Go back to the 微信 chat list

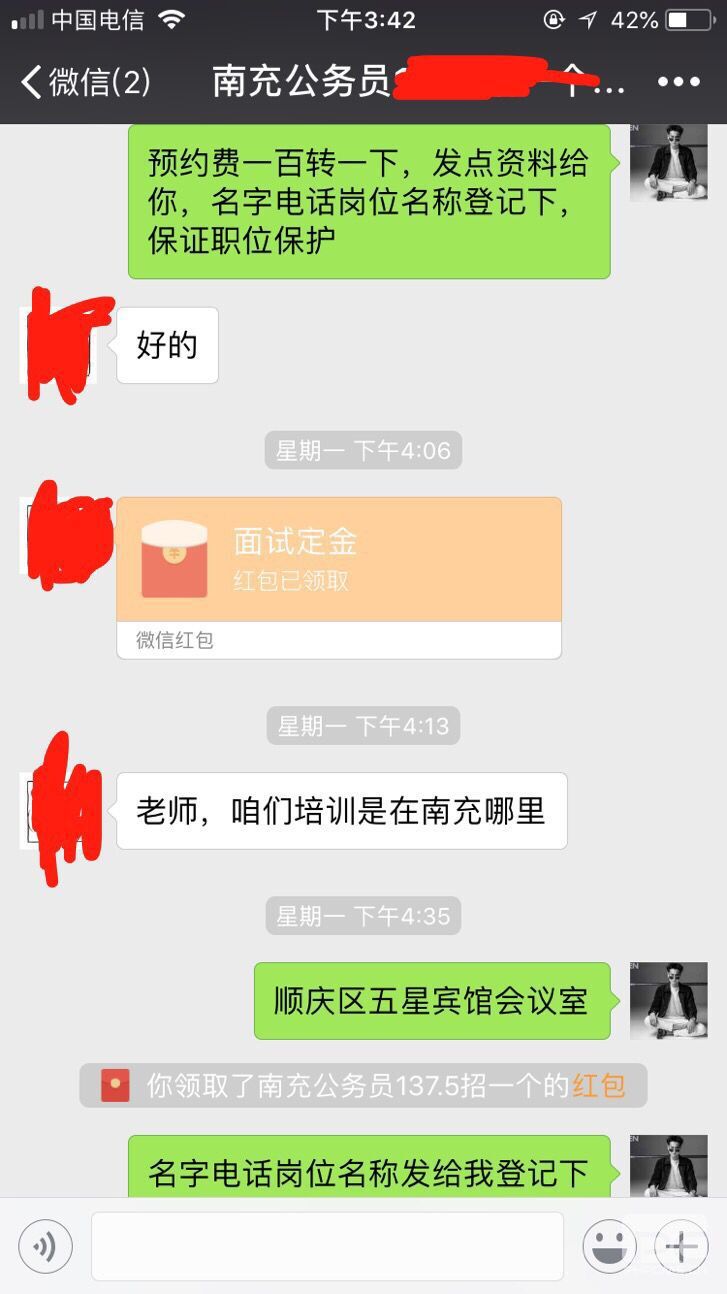pyautogui.click(x=85, y=82)
